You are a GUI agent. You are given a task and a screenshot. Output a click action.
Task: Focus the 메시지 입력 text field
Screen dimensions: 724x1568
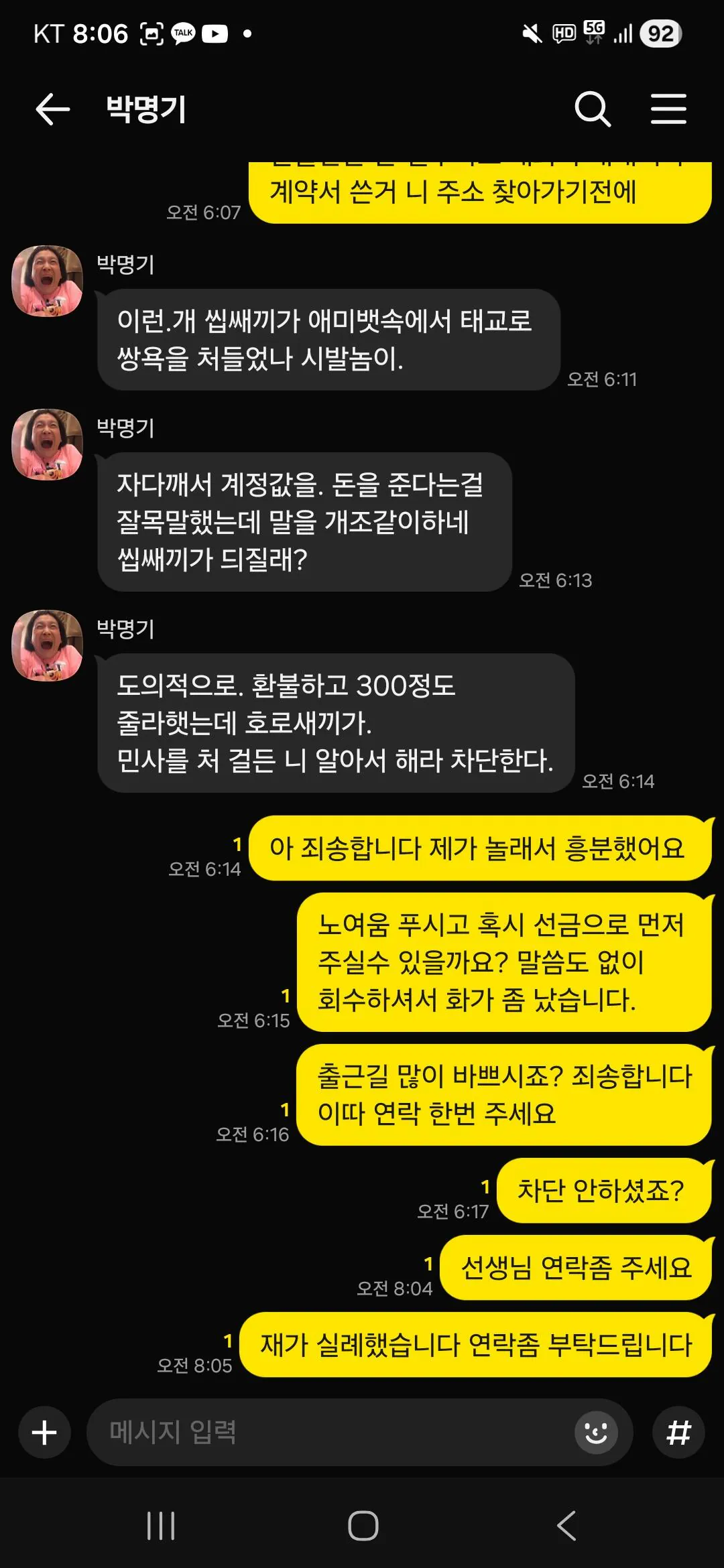point(328,1433)
